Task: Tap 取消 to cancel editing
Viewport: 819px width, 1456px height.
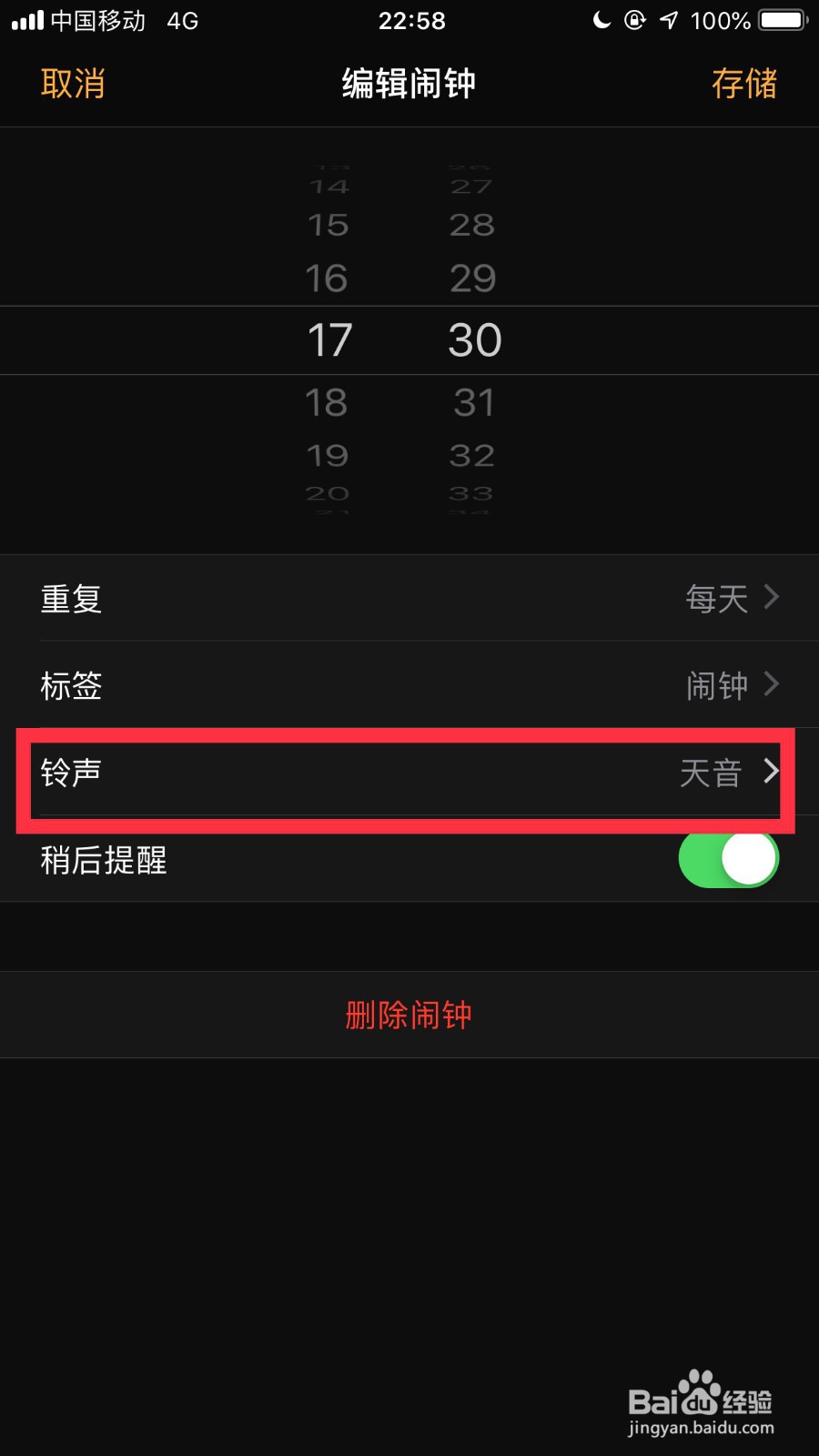Action: coord(73,83)
